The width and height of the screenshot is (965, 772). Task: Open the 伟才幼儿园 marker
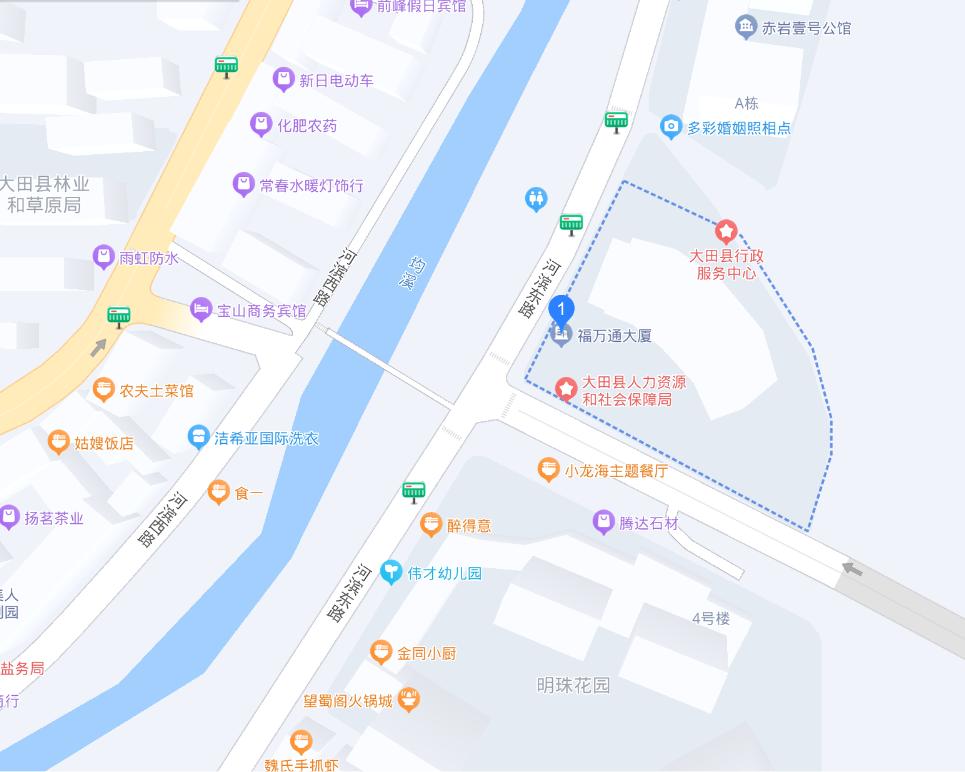click(391, 573)
